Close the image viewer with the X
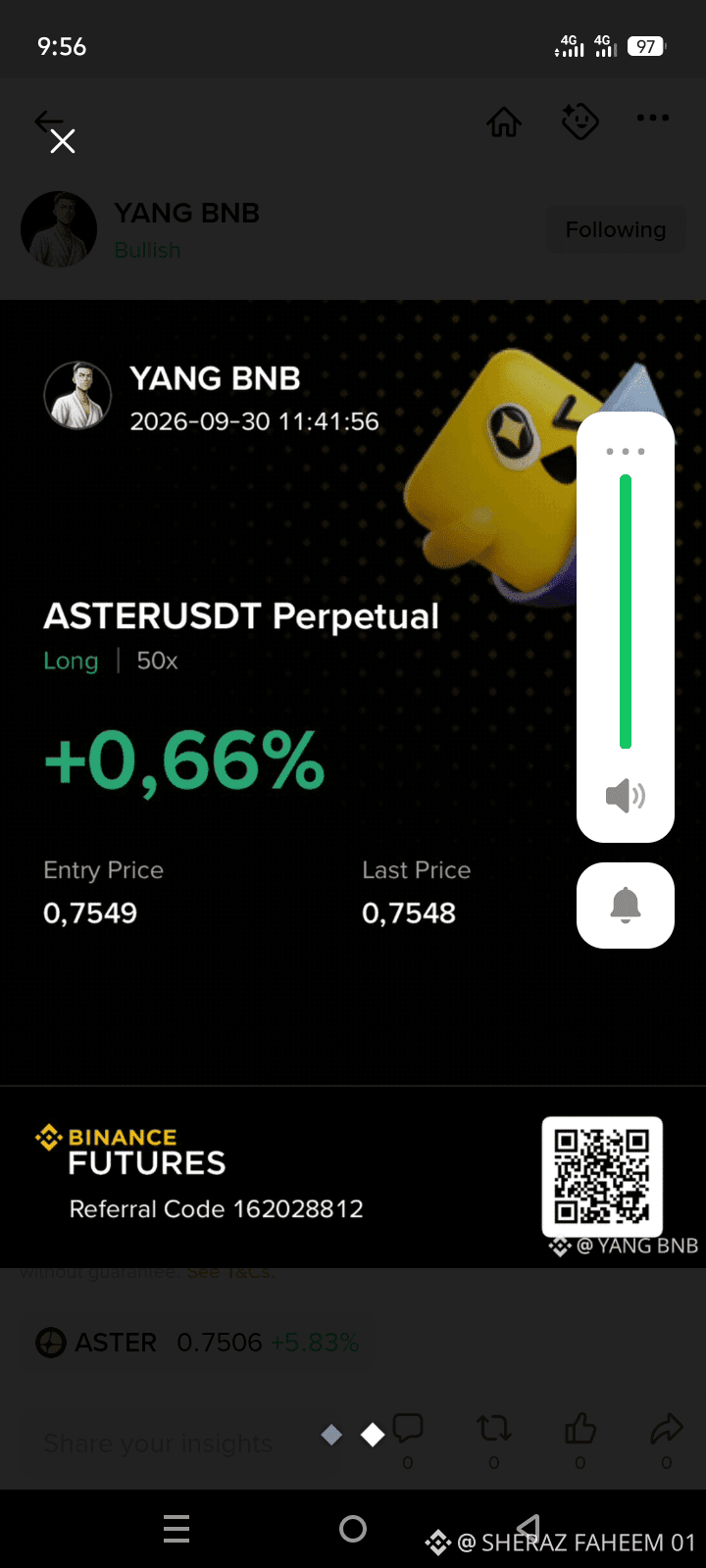Image resolution: width=706 pixels, height=1568 pixels. click(63, 142)
